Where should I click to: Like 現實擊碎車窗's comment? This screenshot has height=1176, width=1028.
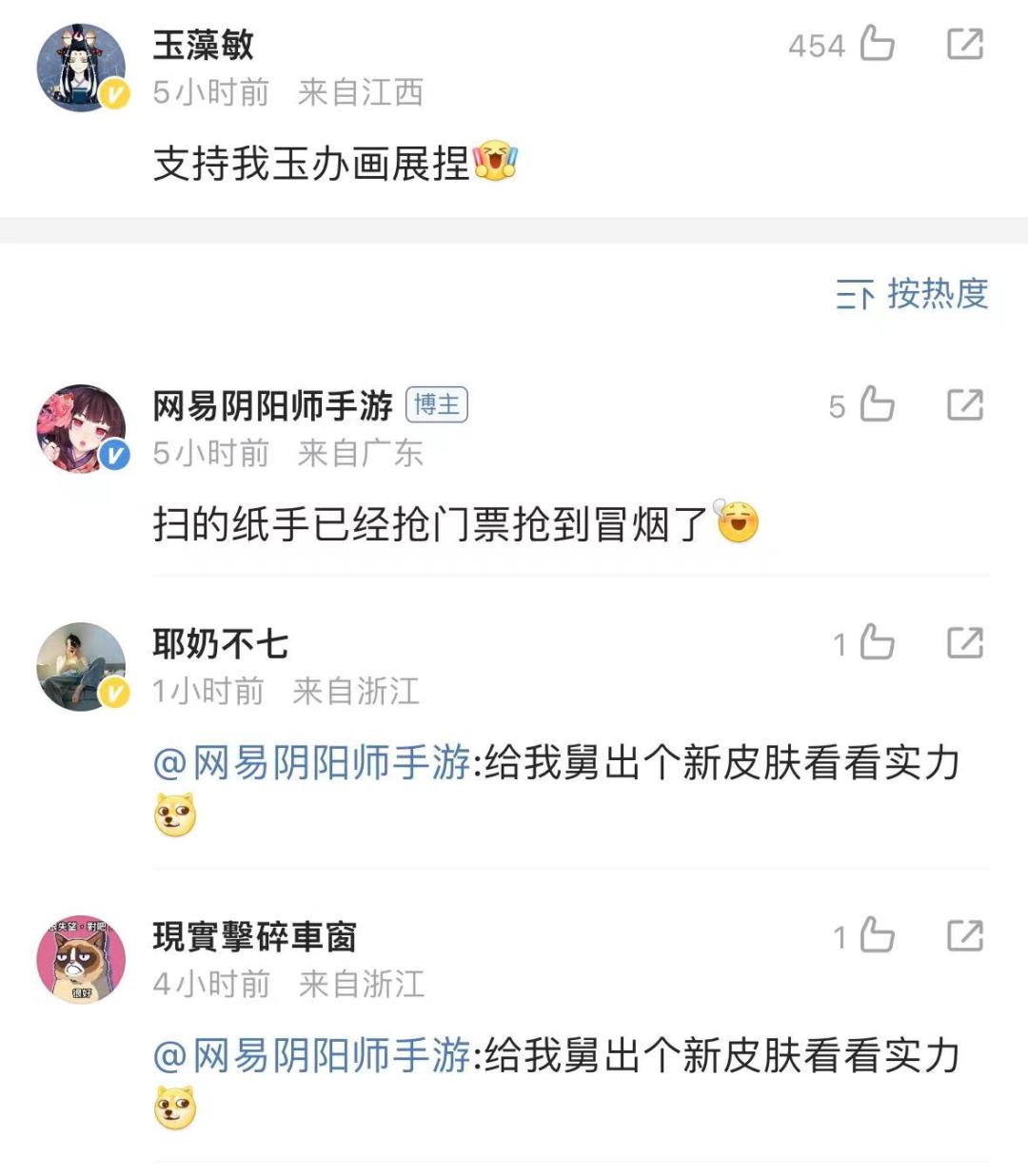pyautogui.click(x=877, y=936)
